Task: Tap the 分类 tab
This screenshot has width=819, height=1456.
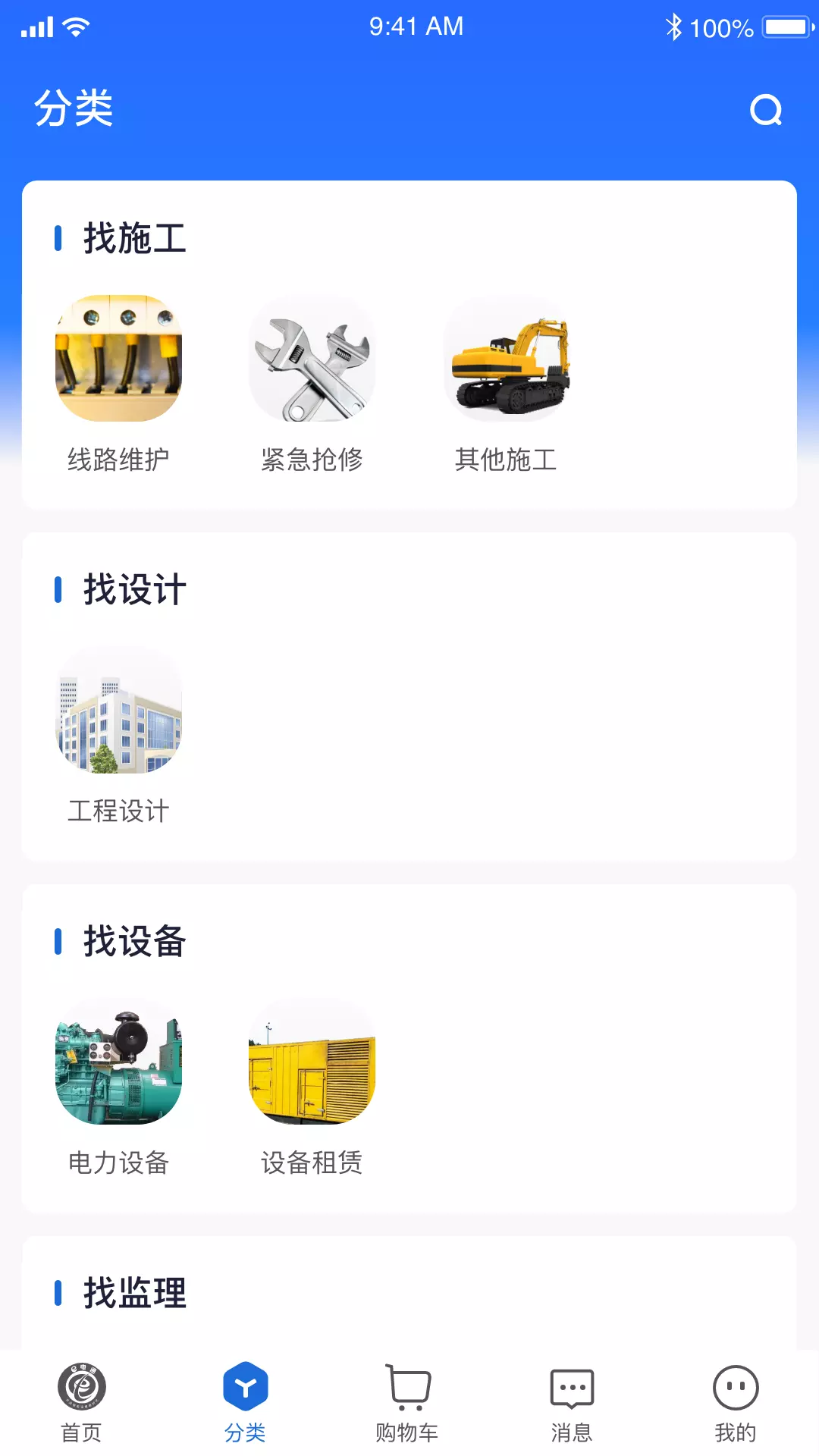Action: tap(245, 1403)
